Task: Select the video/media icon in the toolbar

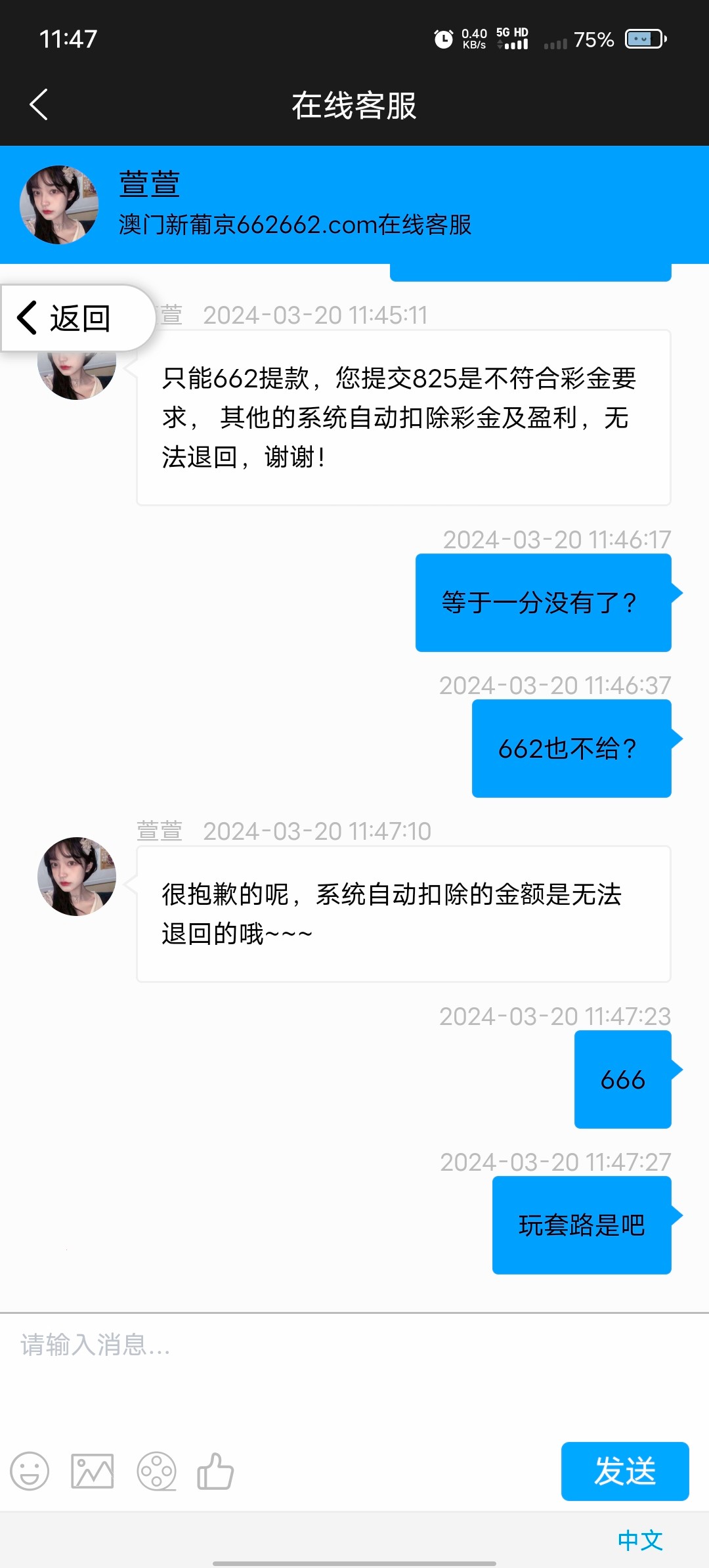Action: (x=156, y=1472)
